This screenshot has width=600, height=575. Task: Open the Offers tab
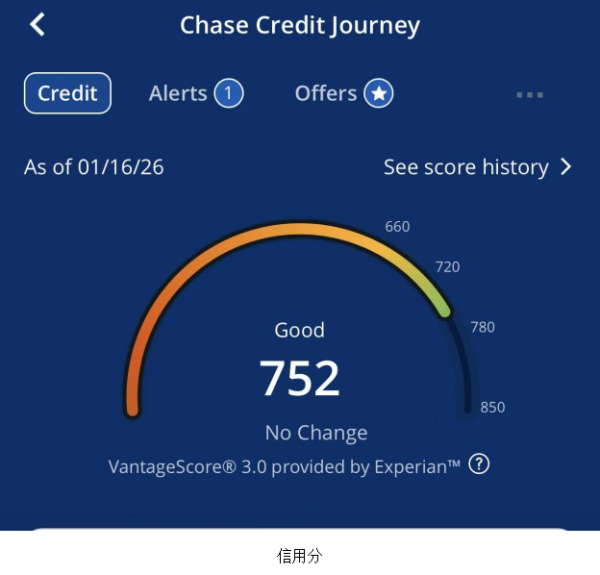click(x=343, y=94)
